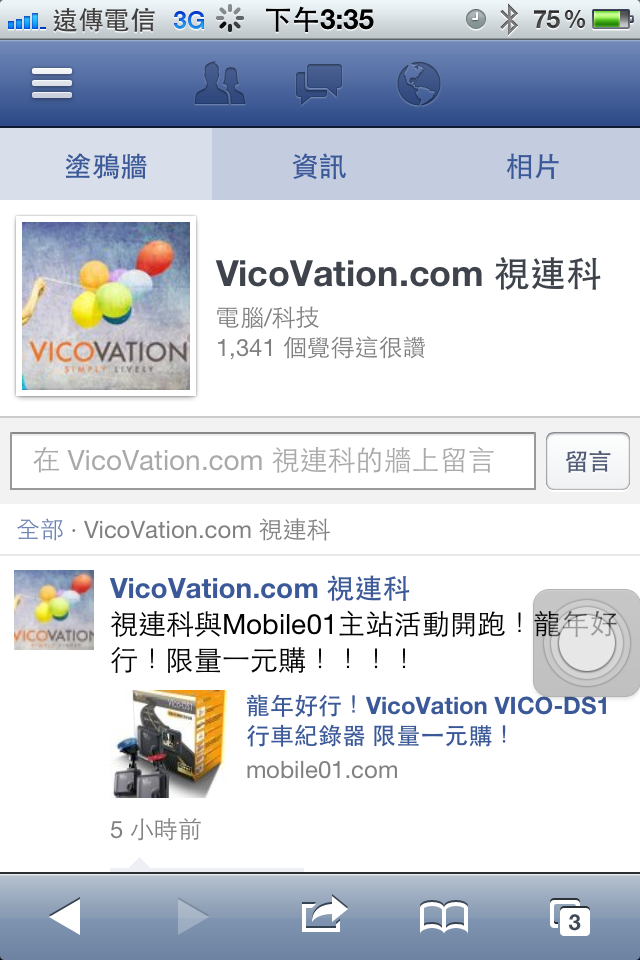Open the notifications globe icon

pos(418,84)
